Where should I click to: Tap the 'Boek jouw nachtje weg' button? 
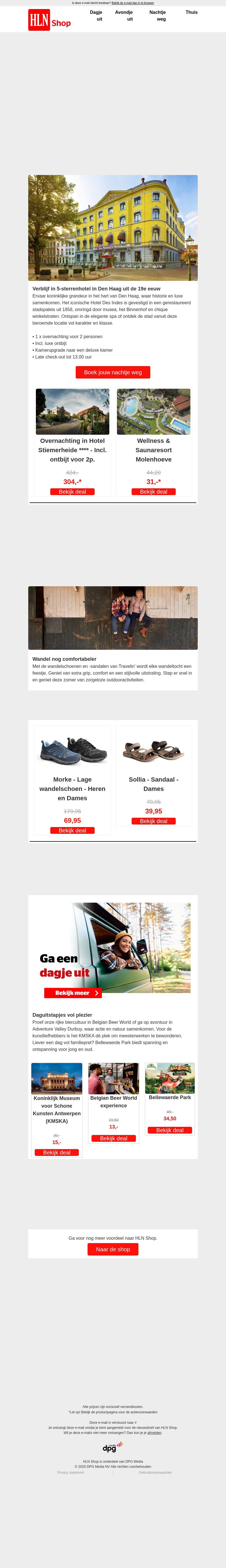pyautogui.click(x=113, y=372)
